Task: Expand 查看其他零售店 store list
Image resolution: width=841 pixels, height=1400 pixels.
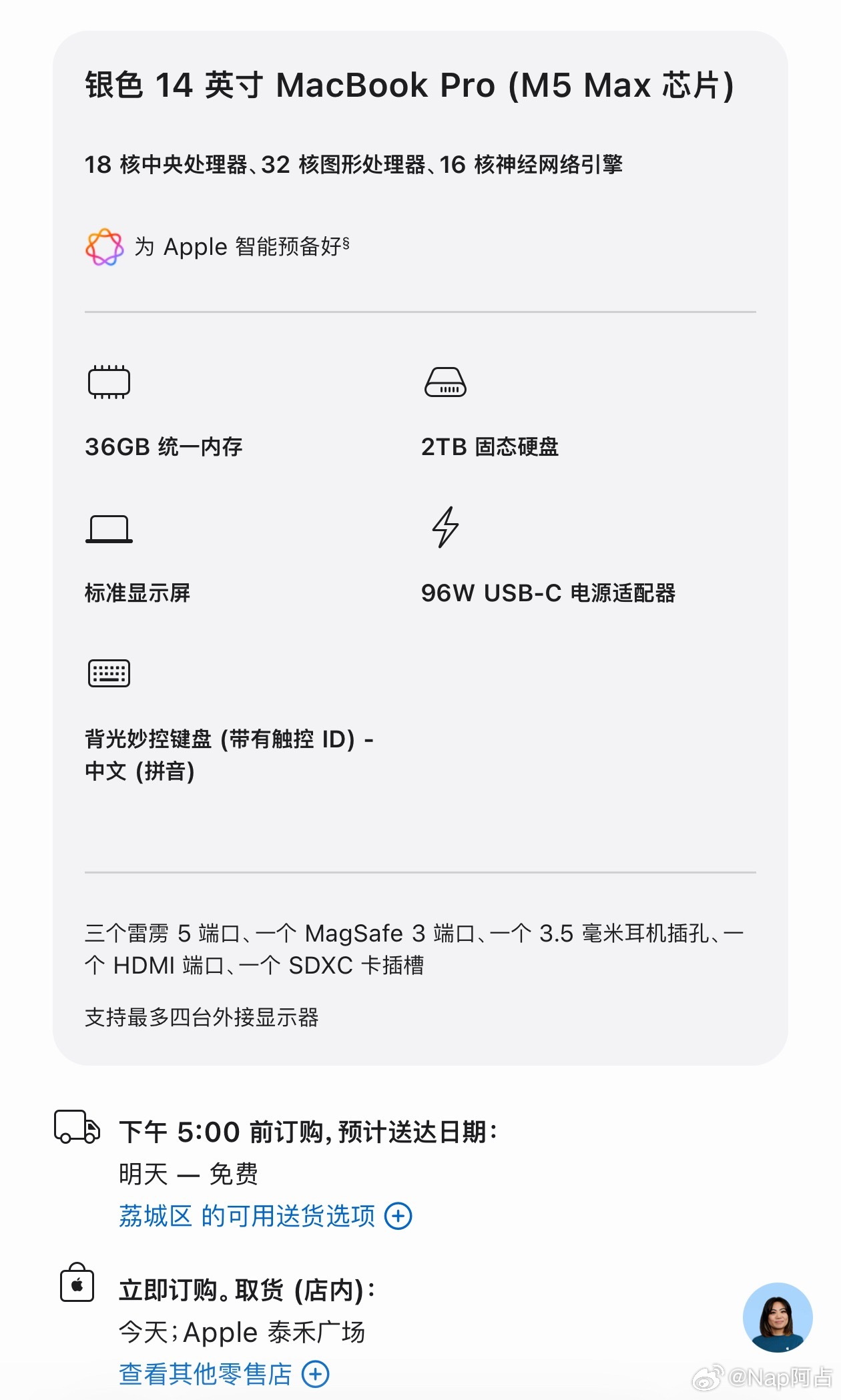Action: tap(318, 1374)
